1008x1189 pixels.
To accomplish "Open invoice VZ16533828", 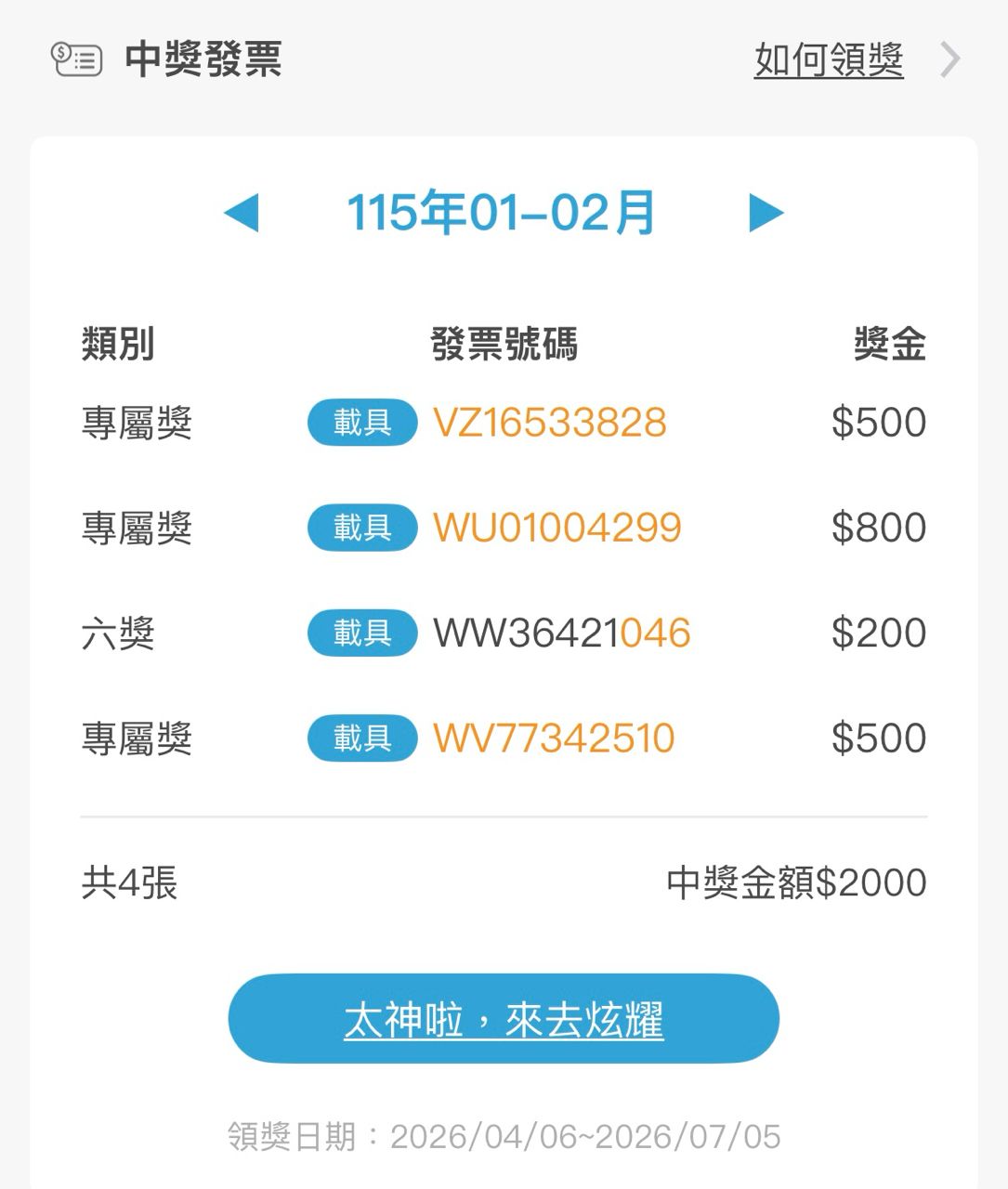I will pyautogui.click(x=550, y=423).
